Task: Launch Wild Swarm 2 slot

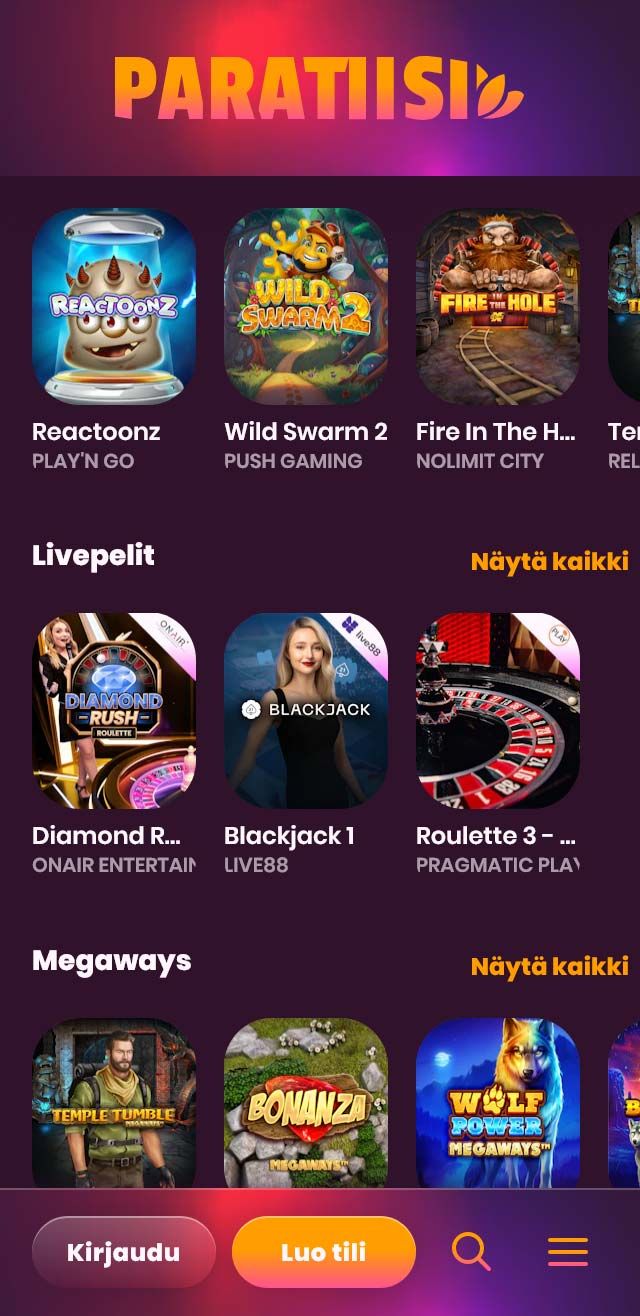Action: [x=306, y=307]
